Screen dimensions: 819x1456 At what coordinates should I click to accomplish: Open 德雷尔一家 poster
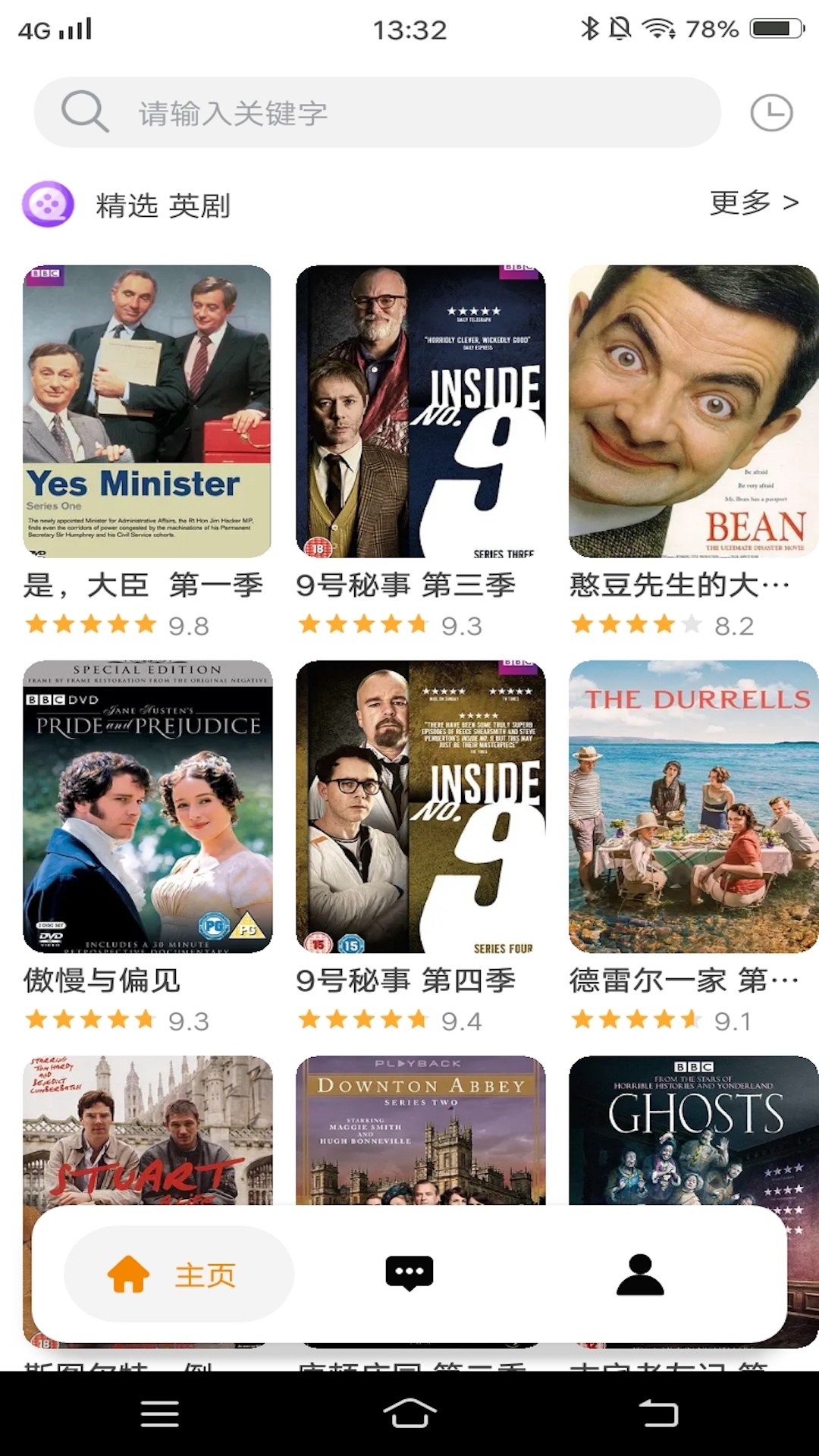692,808
